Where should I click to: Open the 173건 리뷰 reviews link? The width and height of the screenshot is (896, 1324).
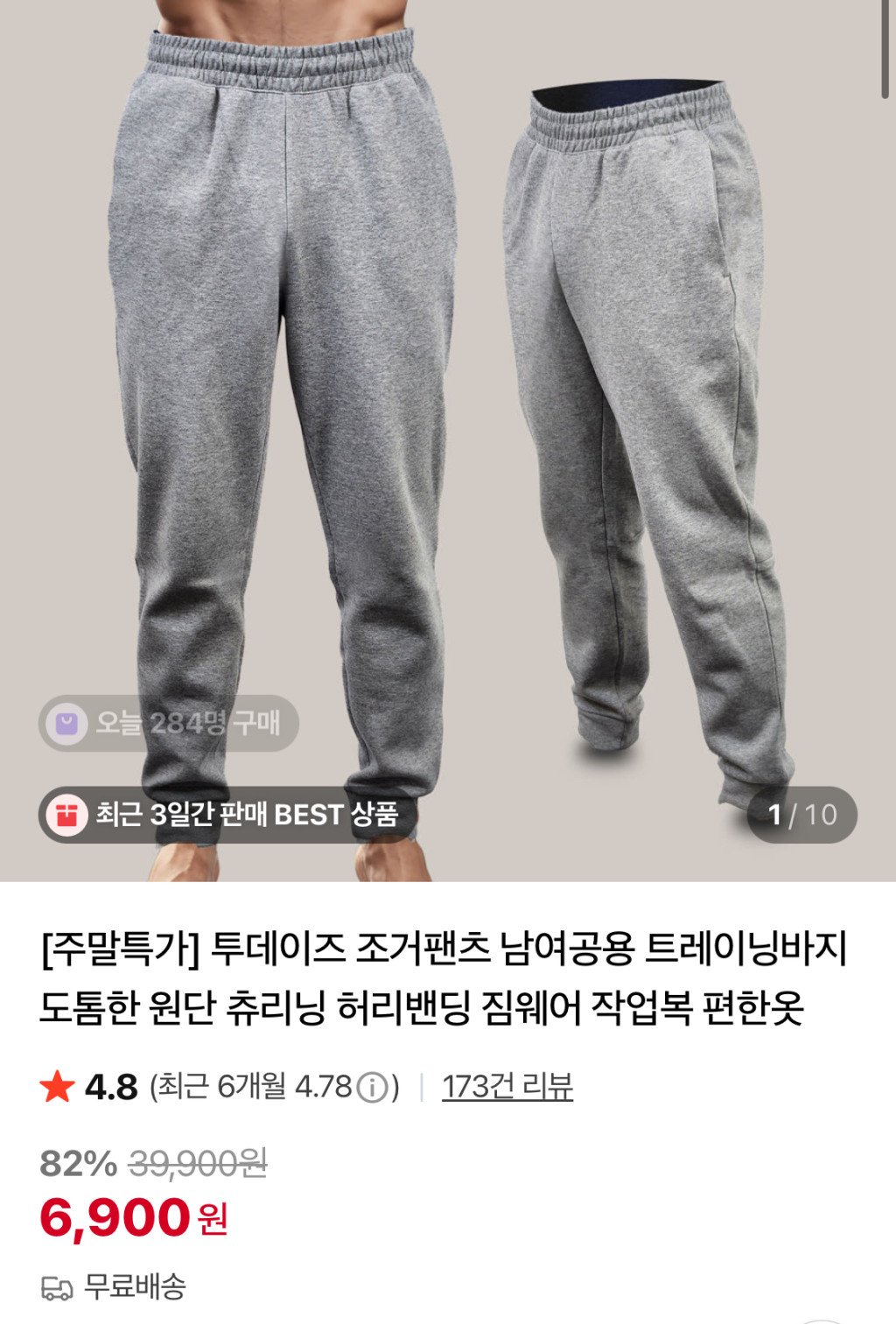click(x=507, y=1087)
